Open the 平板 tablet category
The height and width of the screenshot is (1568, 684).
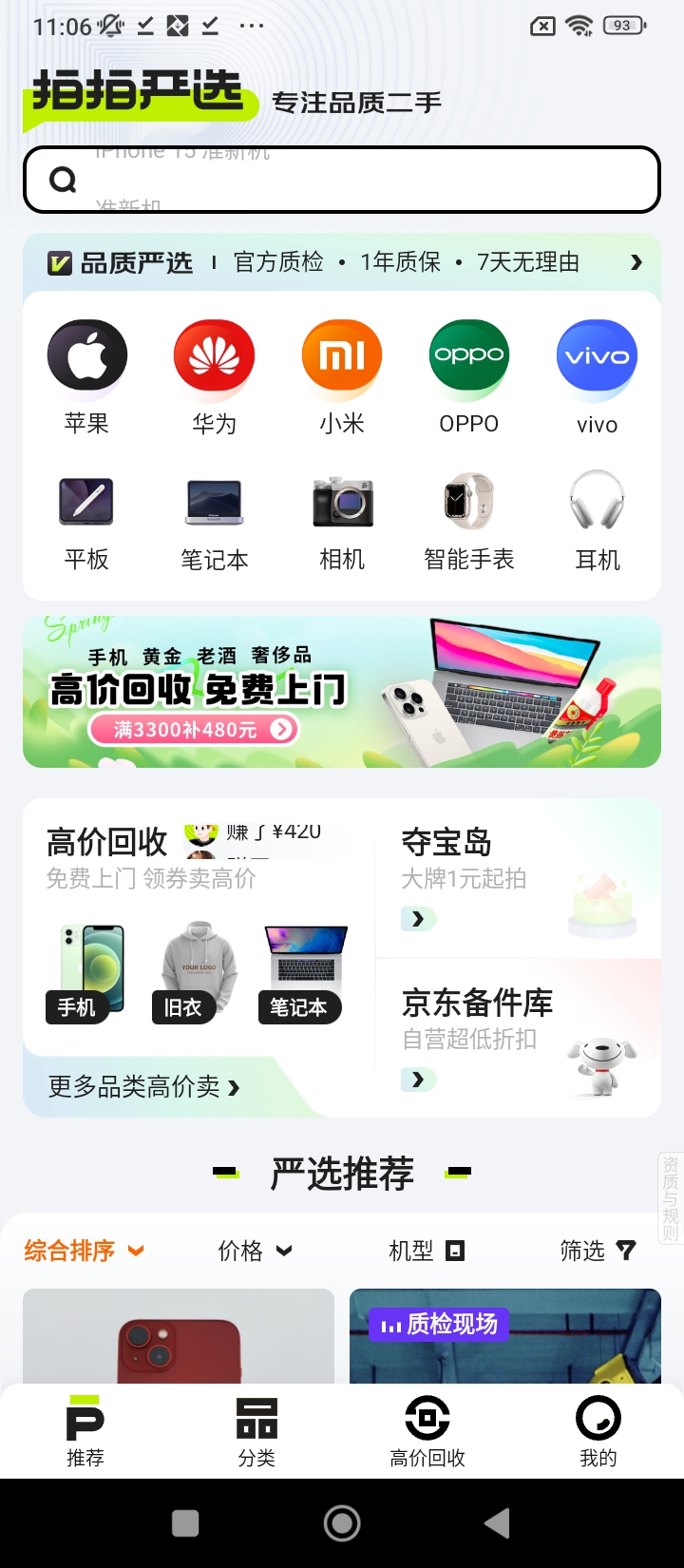coord(86,523)
